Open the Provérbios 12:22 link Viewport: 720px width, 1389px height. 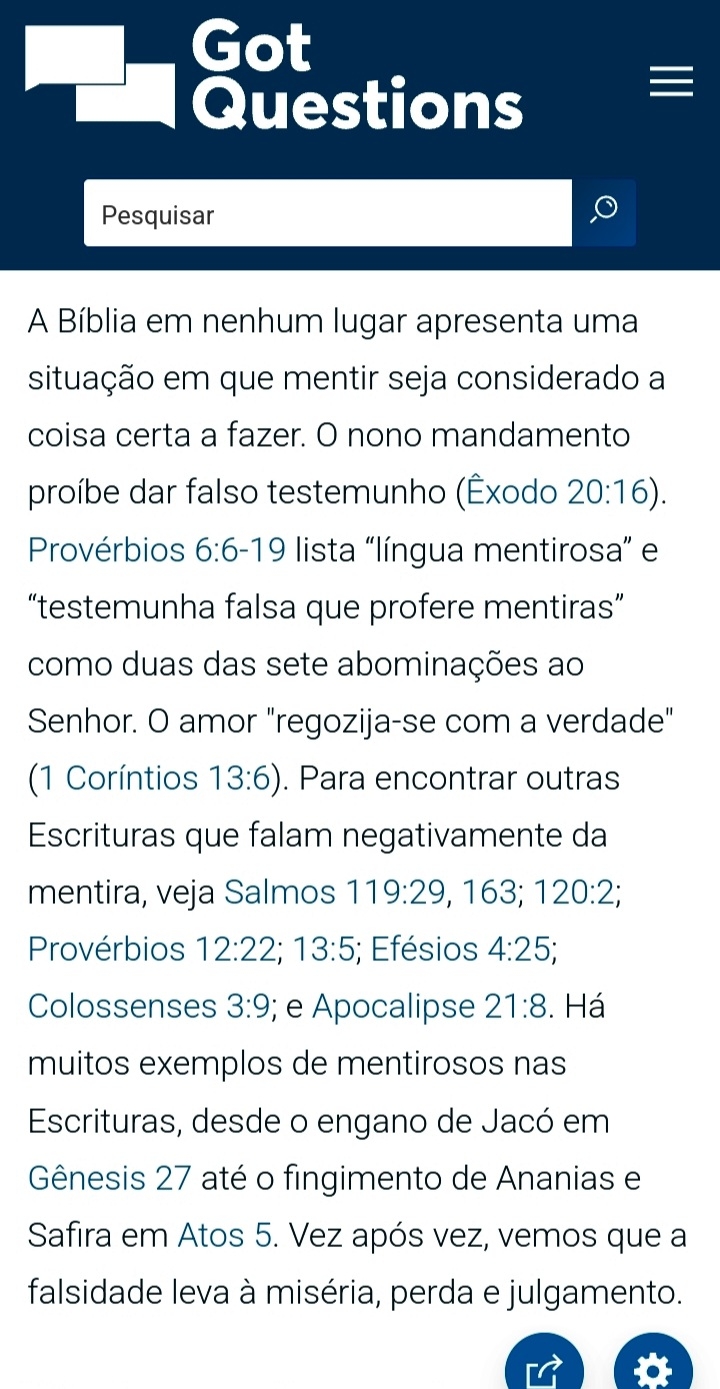(152, 949)
